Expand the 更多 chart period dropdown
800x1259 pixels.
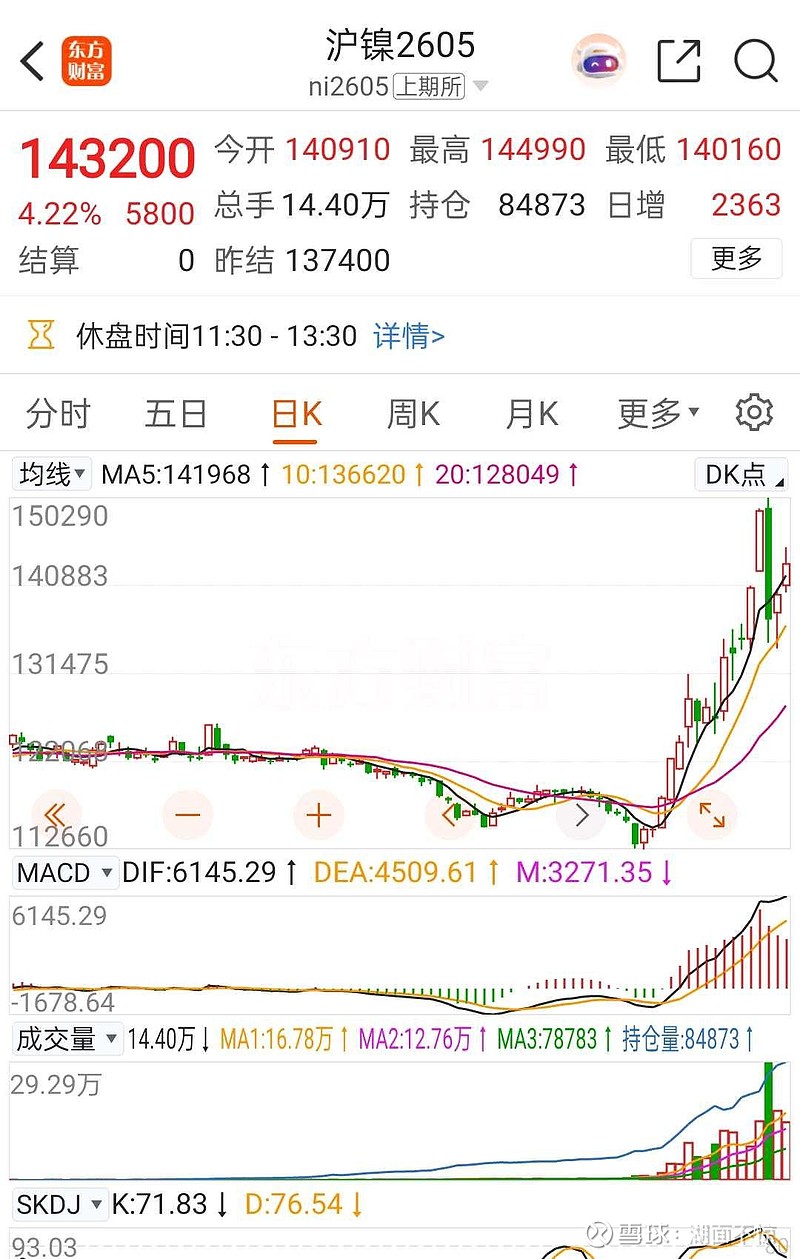point(658,413)
